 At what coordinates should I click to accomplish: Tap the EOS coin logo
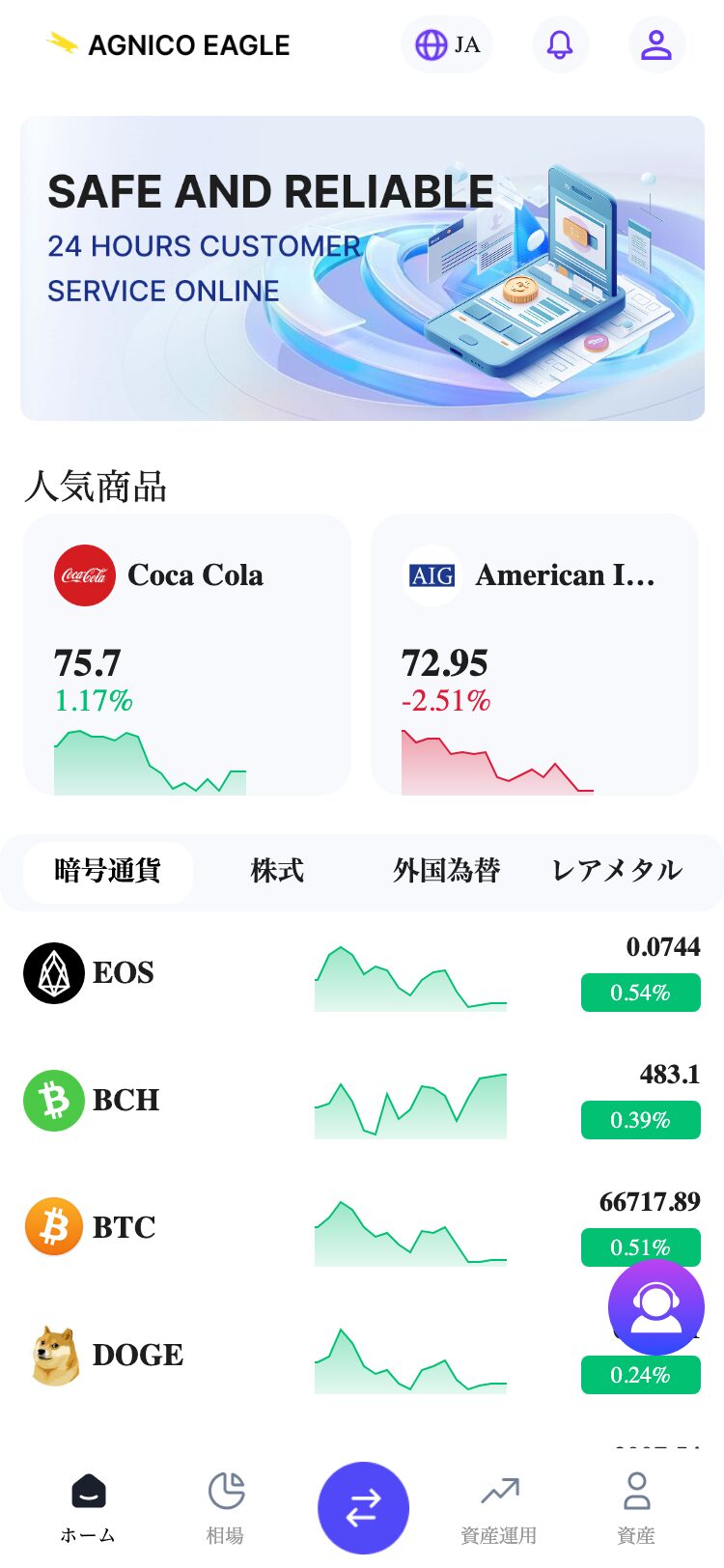pos(51,973)
